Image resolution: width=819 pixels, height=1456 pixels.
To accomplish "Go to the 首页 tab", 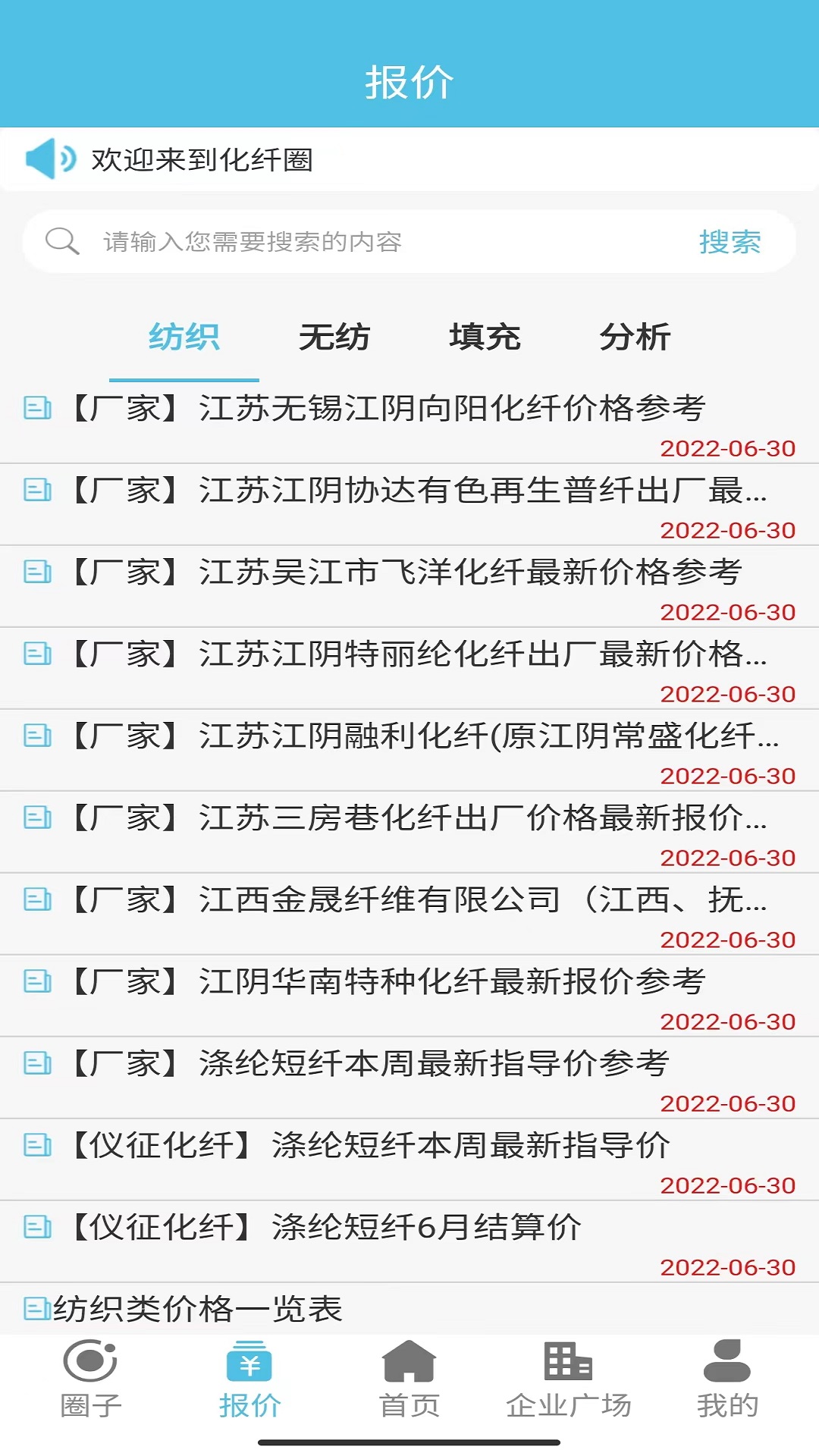I will (409, 1379).
